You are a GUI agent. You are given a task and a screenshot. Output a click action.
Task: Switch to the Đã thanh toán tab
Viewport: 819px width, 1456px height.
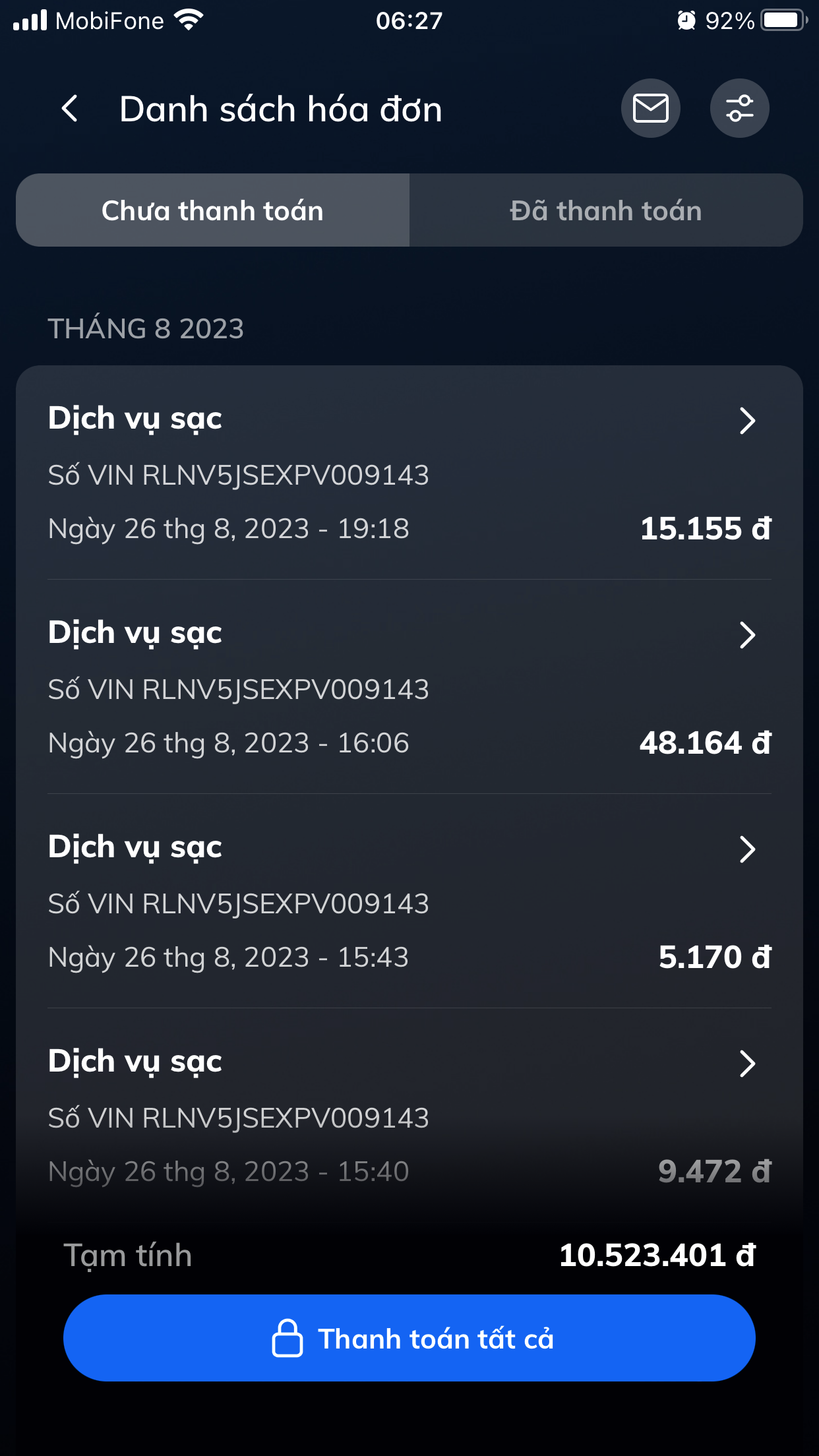tap(605, 210)
